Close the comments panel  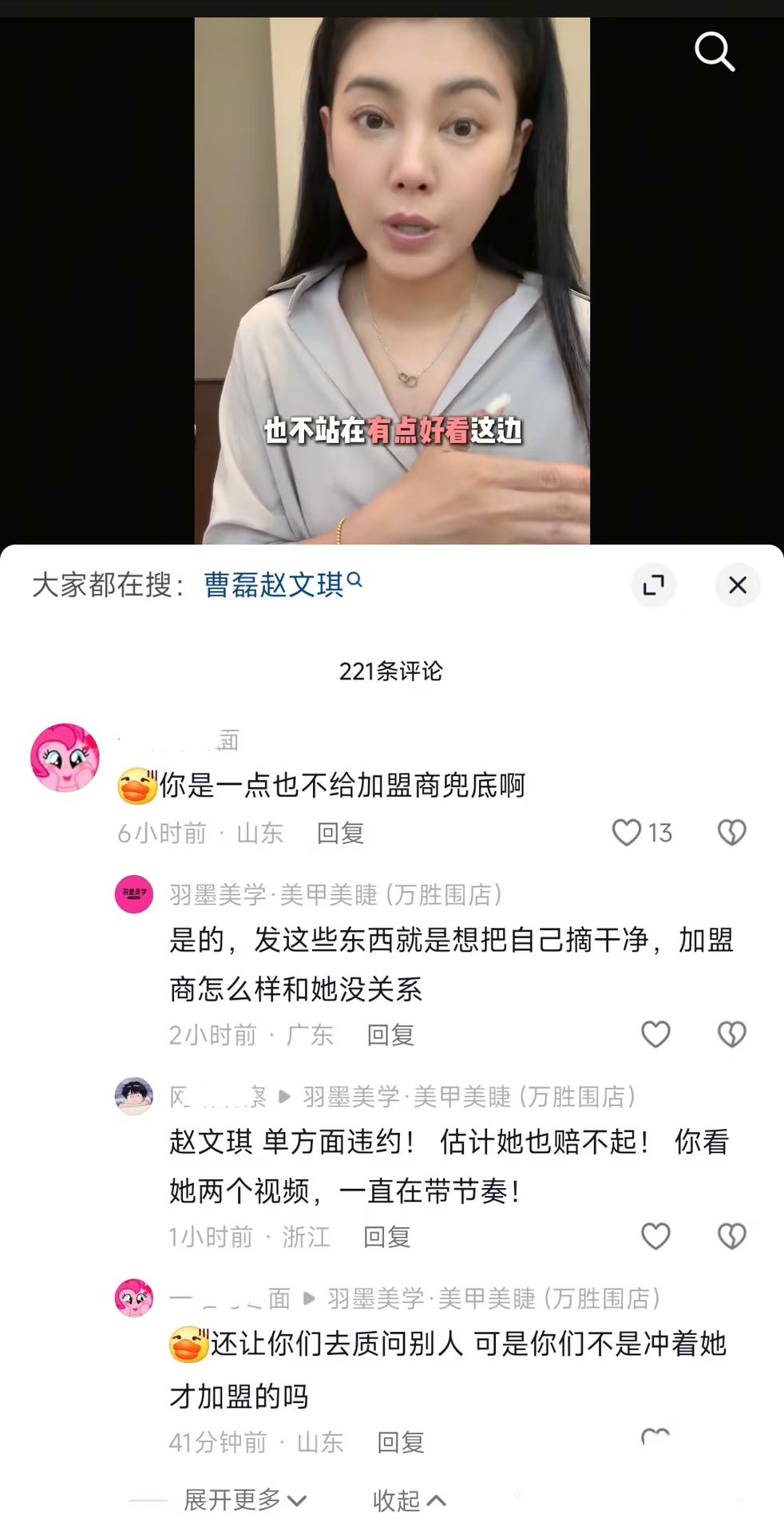point(738,584)
